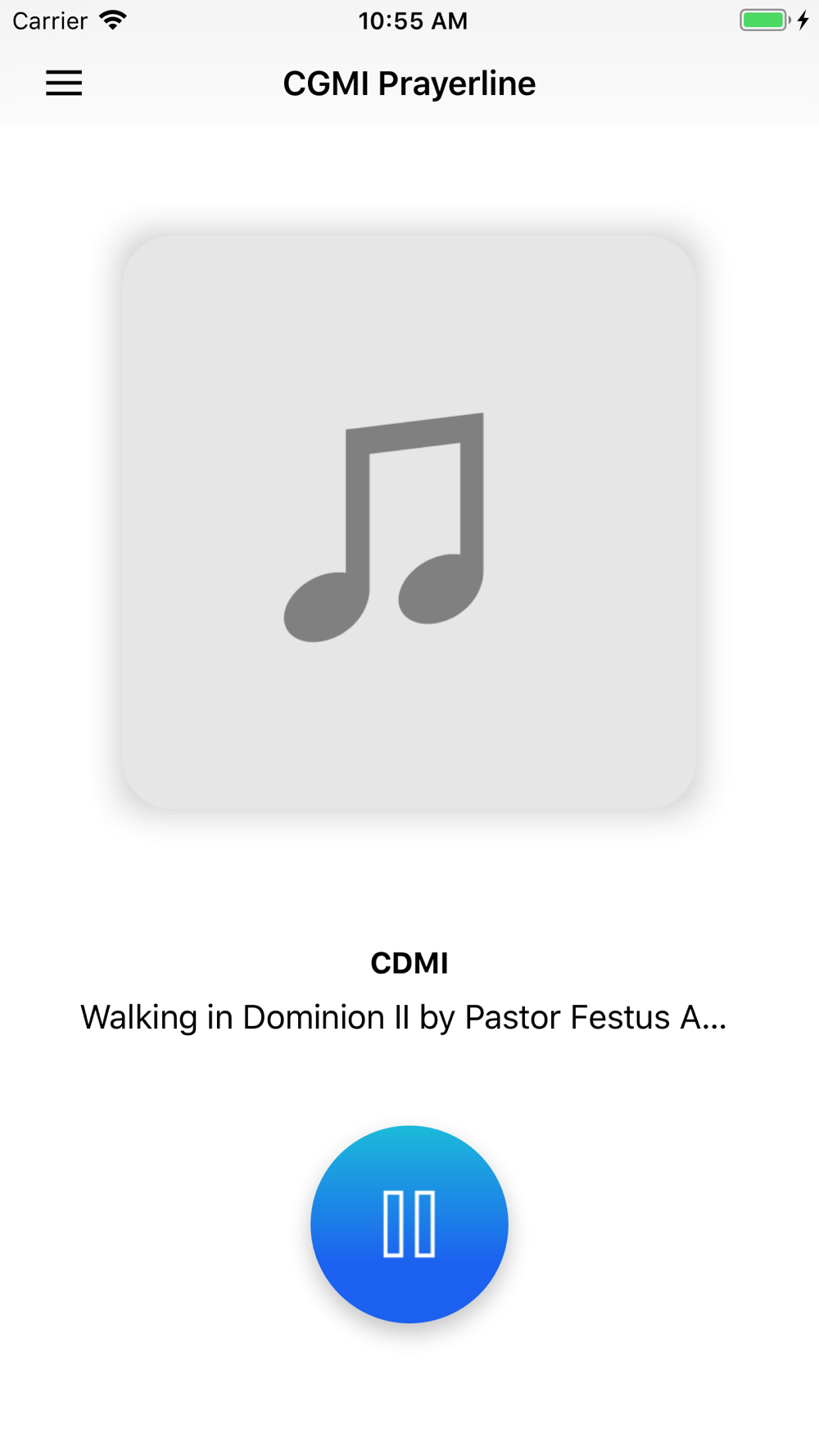
Task: Pause the playing sermon audio
Action: pyautogui.click(x=409, y=1224)
